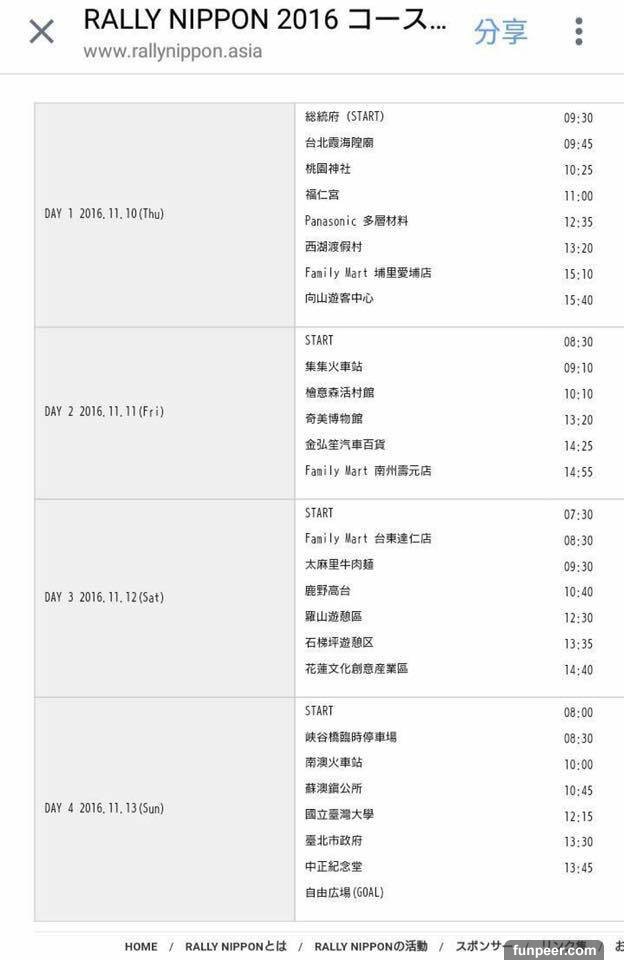Open the three-dot overflow menu
624x960 pixels.
(579, 32)
